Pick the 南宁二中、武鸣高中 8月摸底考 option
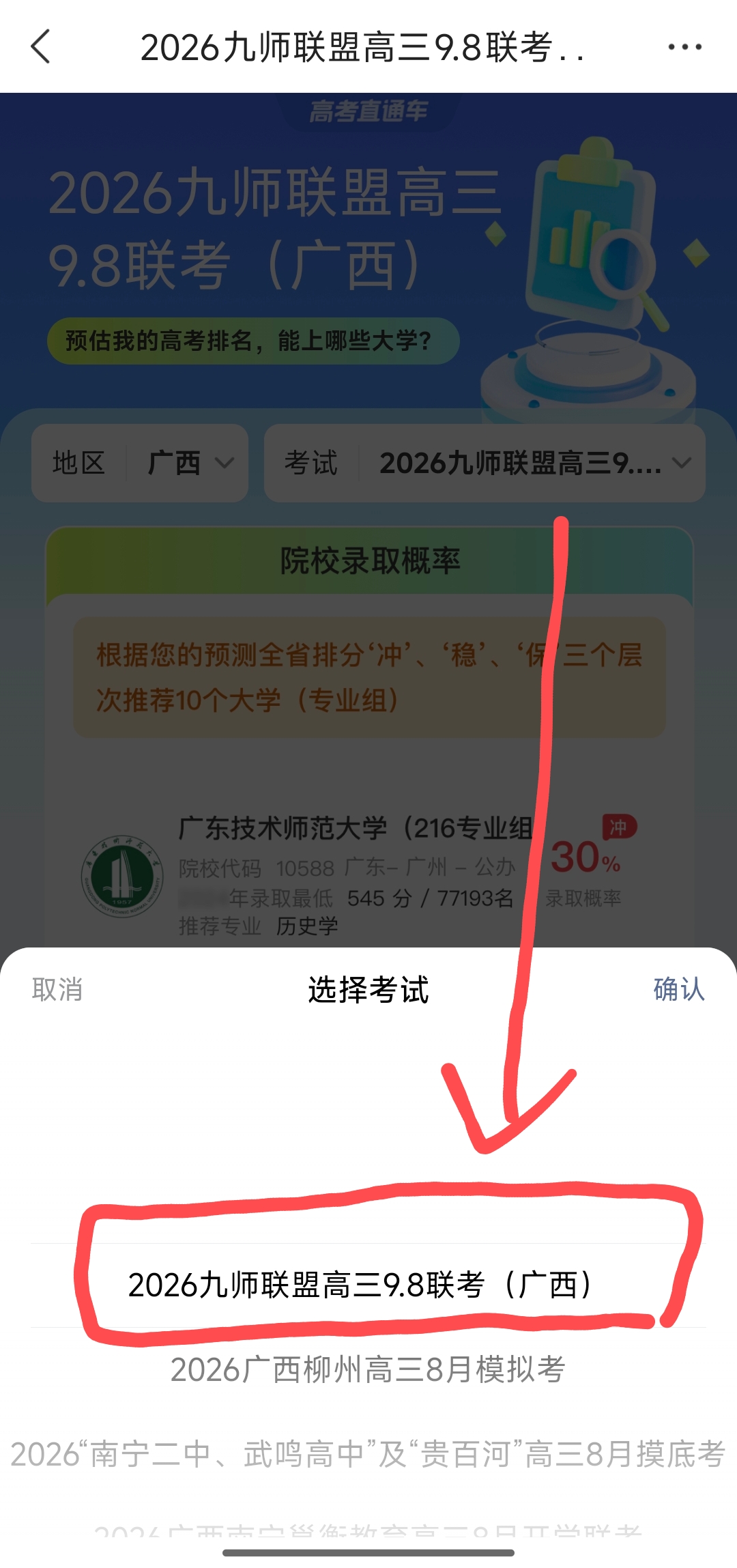 (369, 1454)
